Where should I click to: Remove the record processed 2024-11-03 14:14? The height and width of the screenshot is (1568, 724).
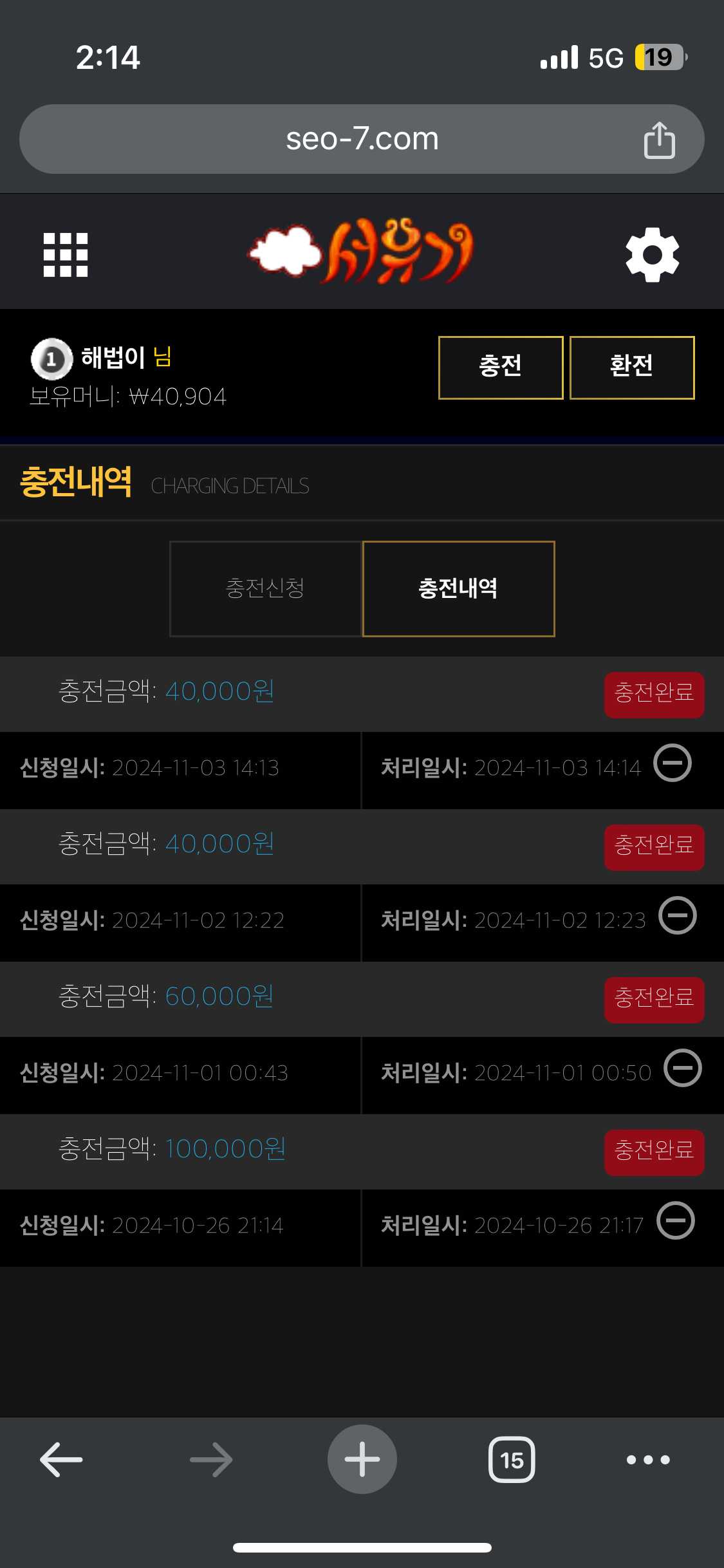673,763
